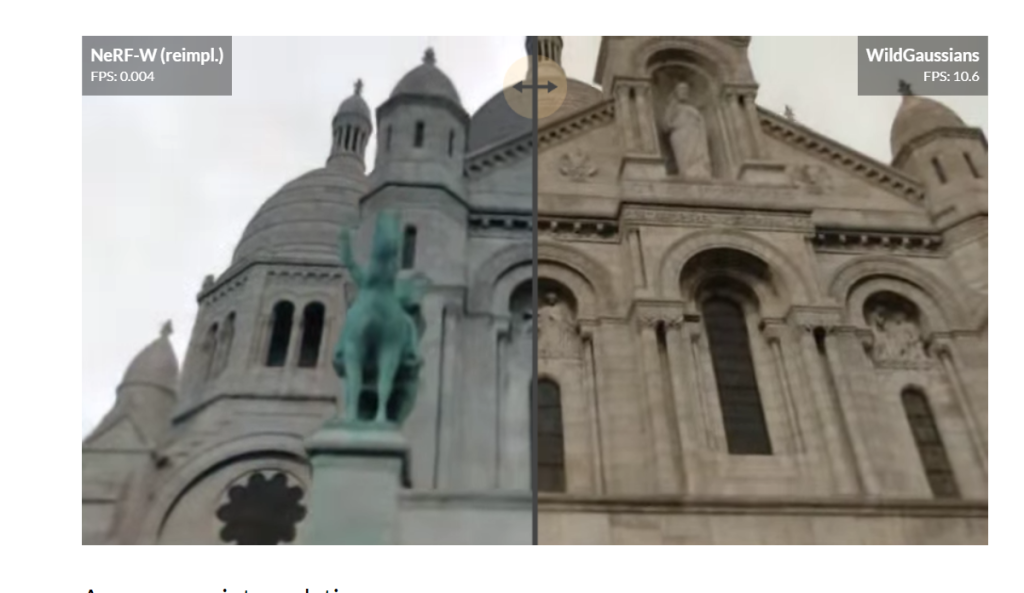Screen dimensions: 1024x593
Task: Tap the image comparison slider handle
Action: (535, 87)
